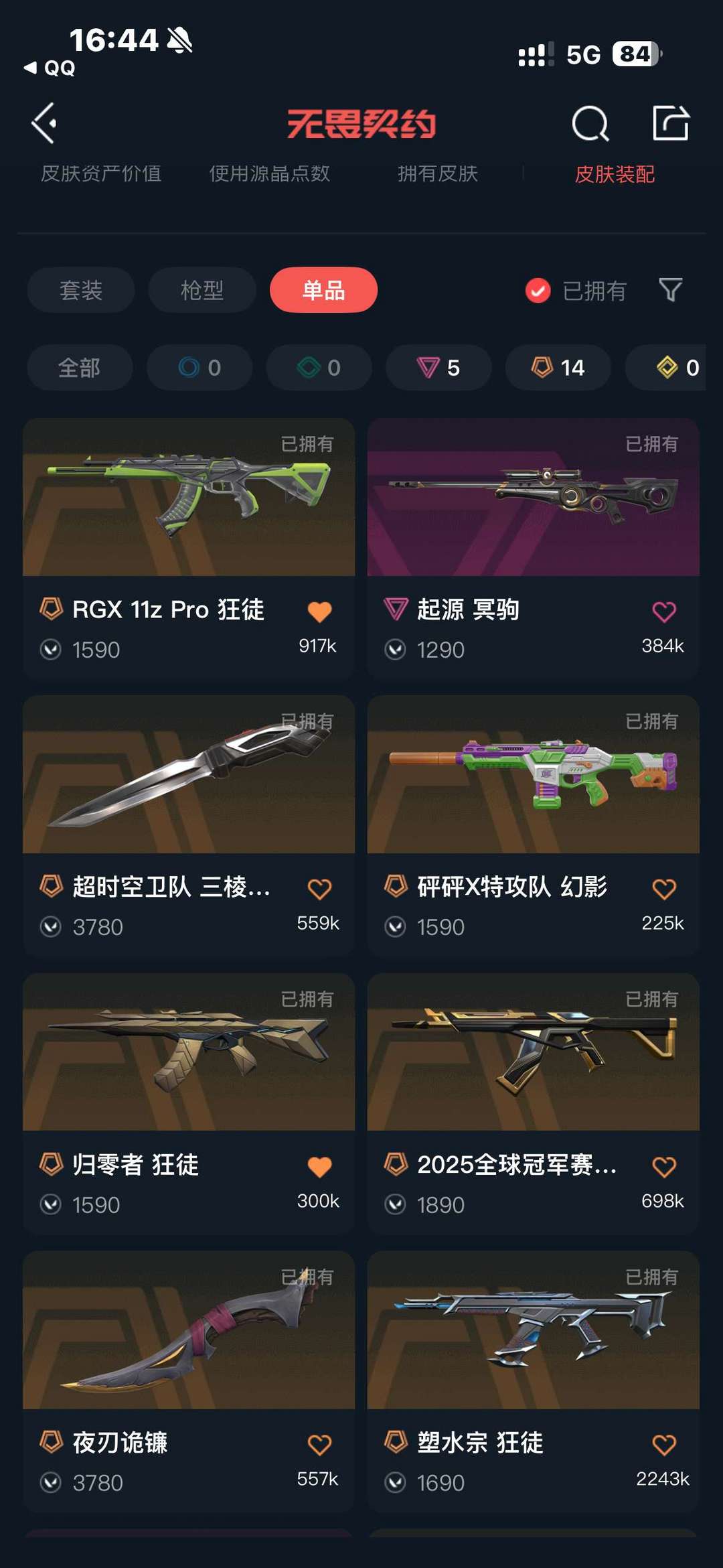Open the filter funnel icon
Viewport: 723px width, 1568px height.
click(x=670, y=290)
